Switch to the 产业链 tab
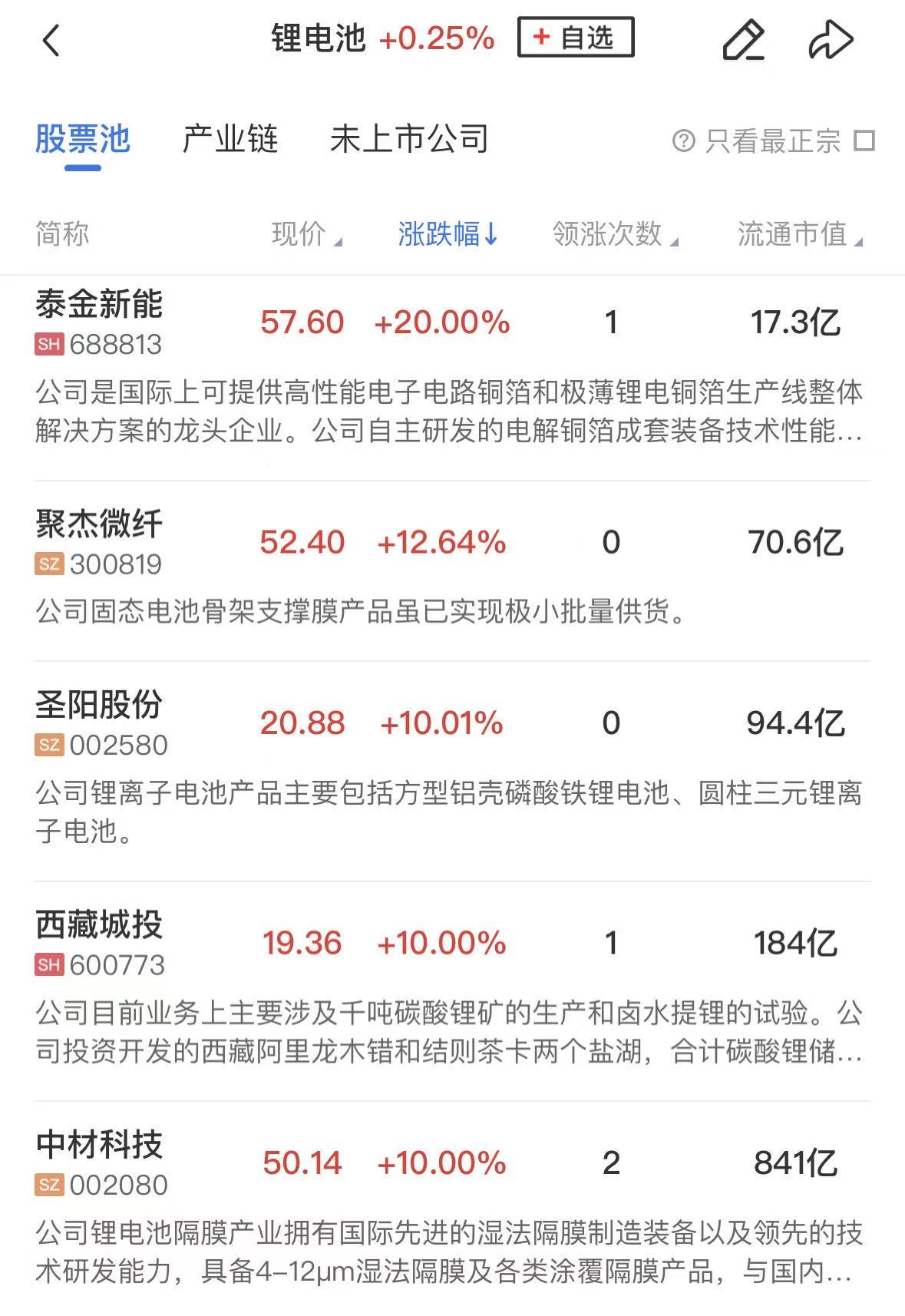This screenshot has width=905, height=1316. click(230, 140)
